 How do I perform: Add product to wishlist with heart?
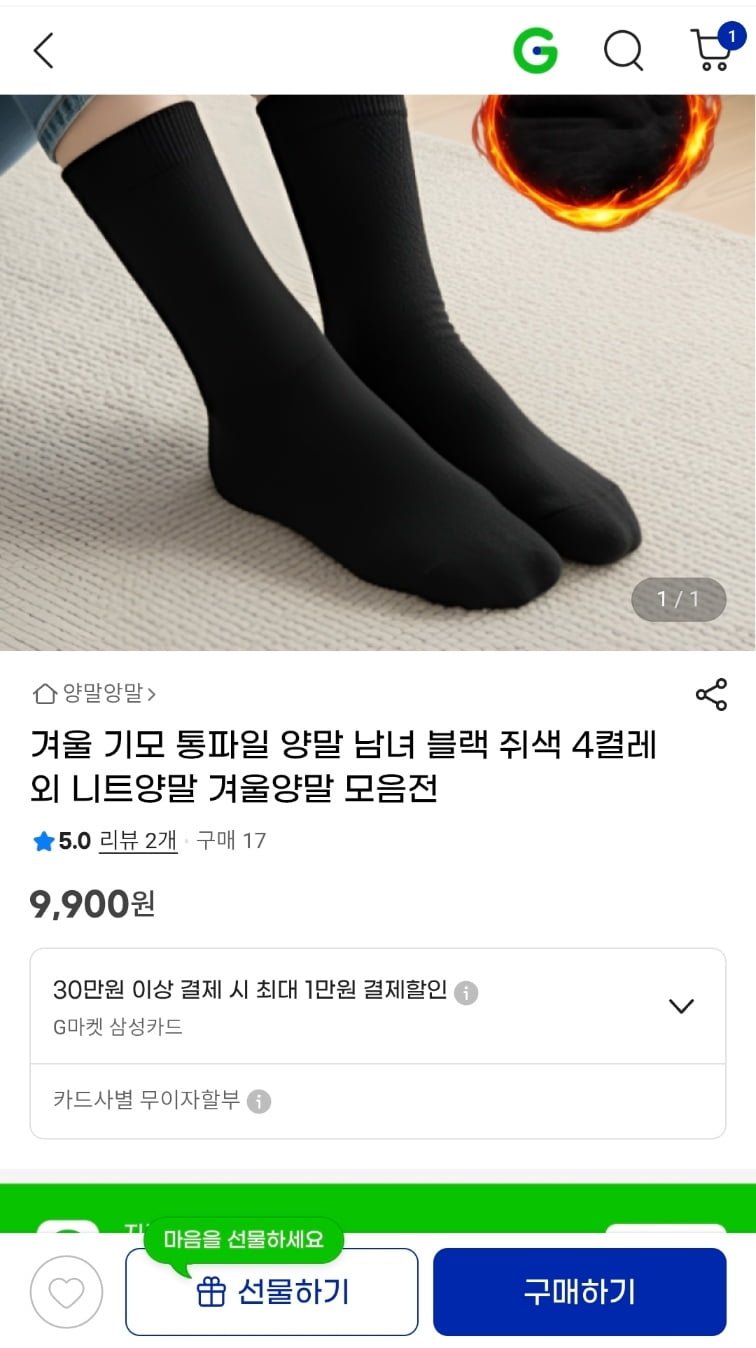(66, 1291)
